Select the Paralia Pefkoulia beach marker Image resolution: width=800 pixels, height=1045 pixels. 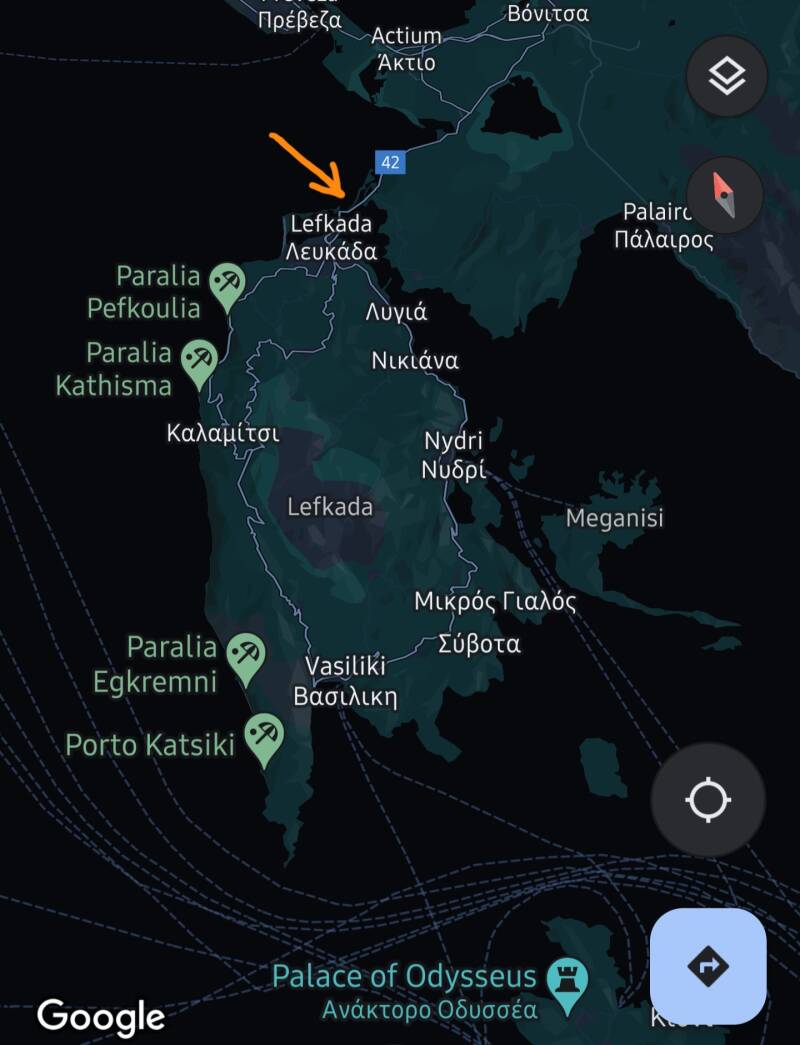[228, 286]
